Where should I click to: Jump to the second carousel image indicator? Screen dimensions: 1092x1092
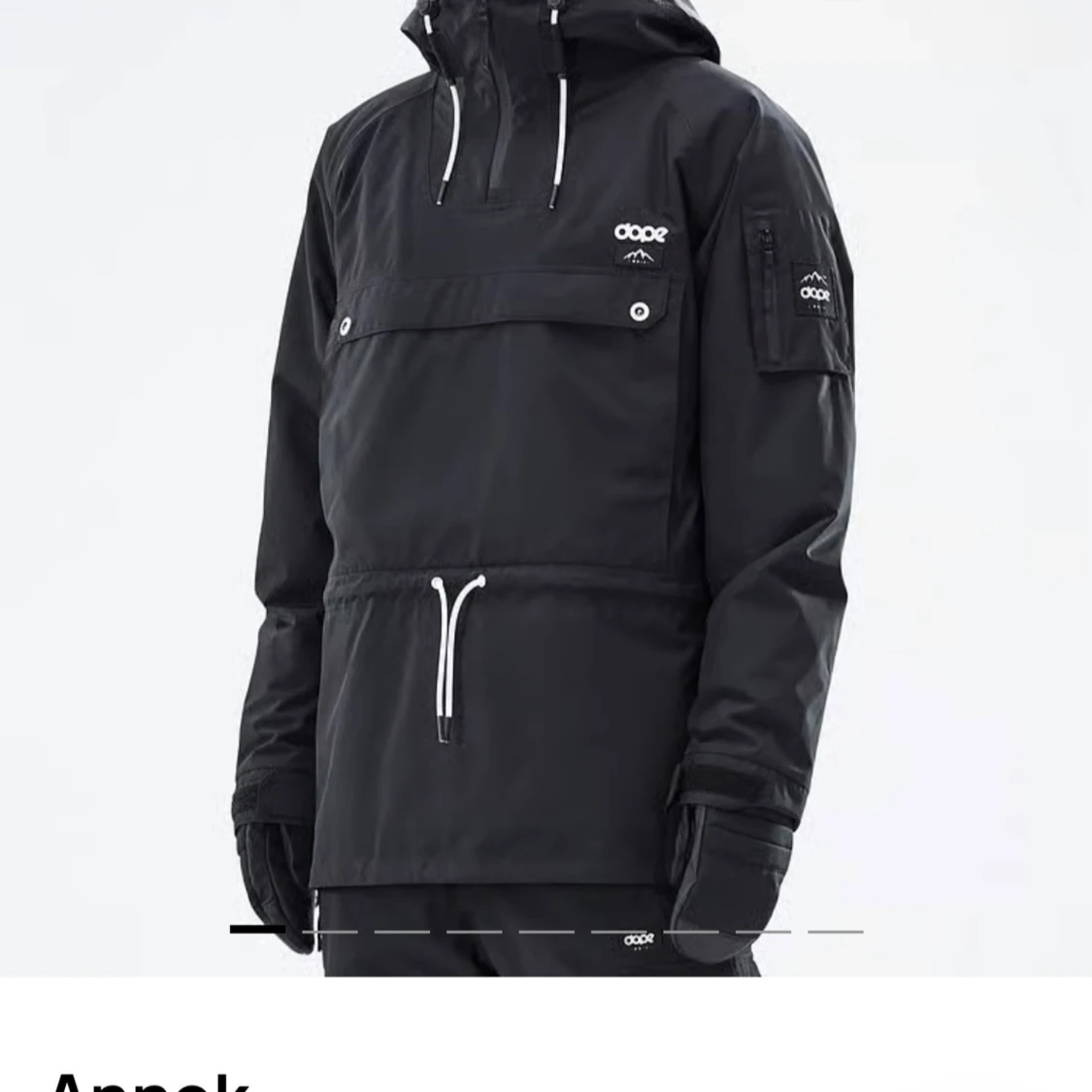329,931
